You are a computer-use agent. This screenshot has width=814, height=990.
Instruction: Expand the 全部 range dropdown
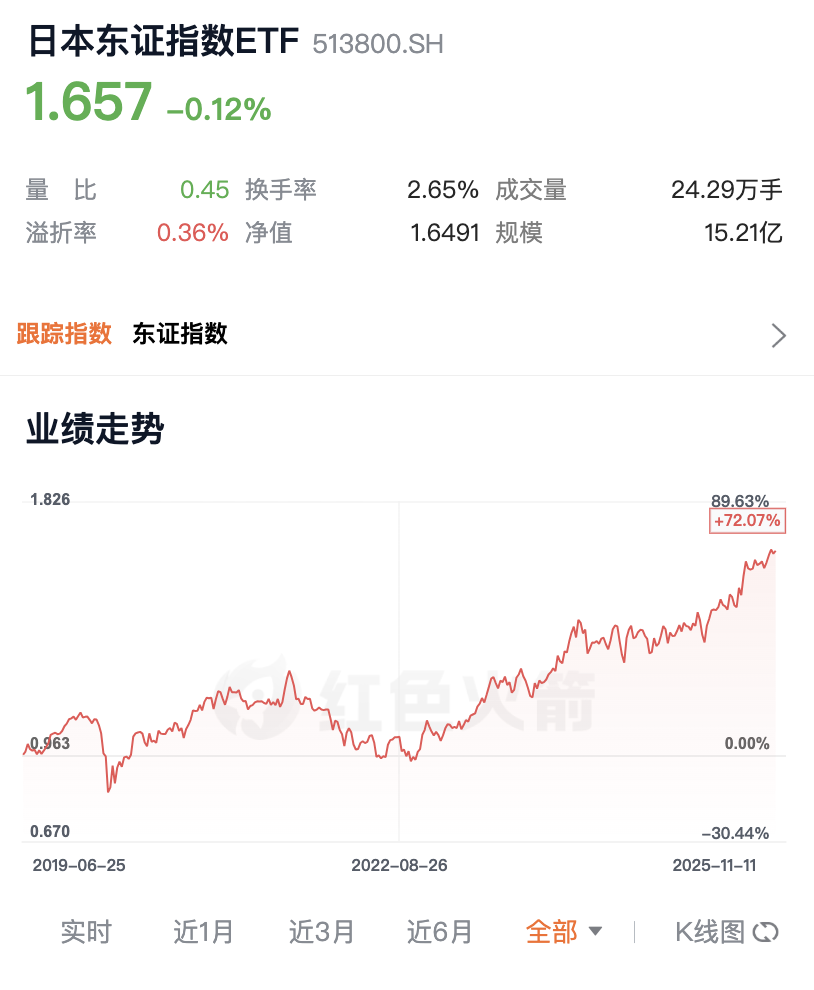(x=564, y=932)
